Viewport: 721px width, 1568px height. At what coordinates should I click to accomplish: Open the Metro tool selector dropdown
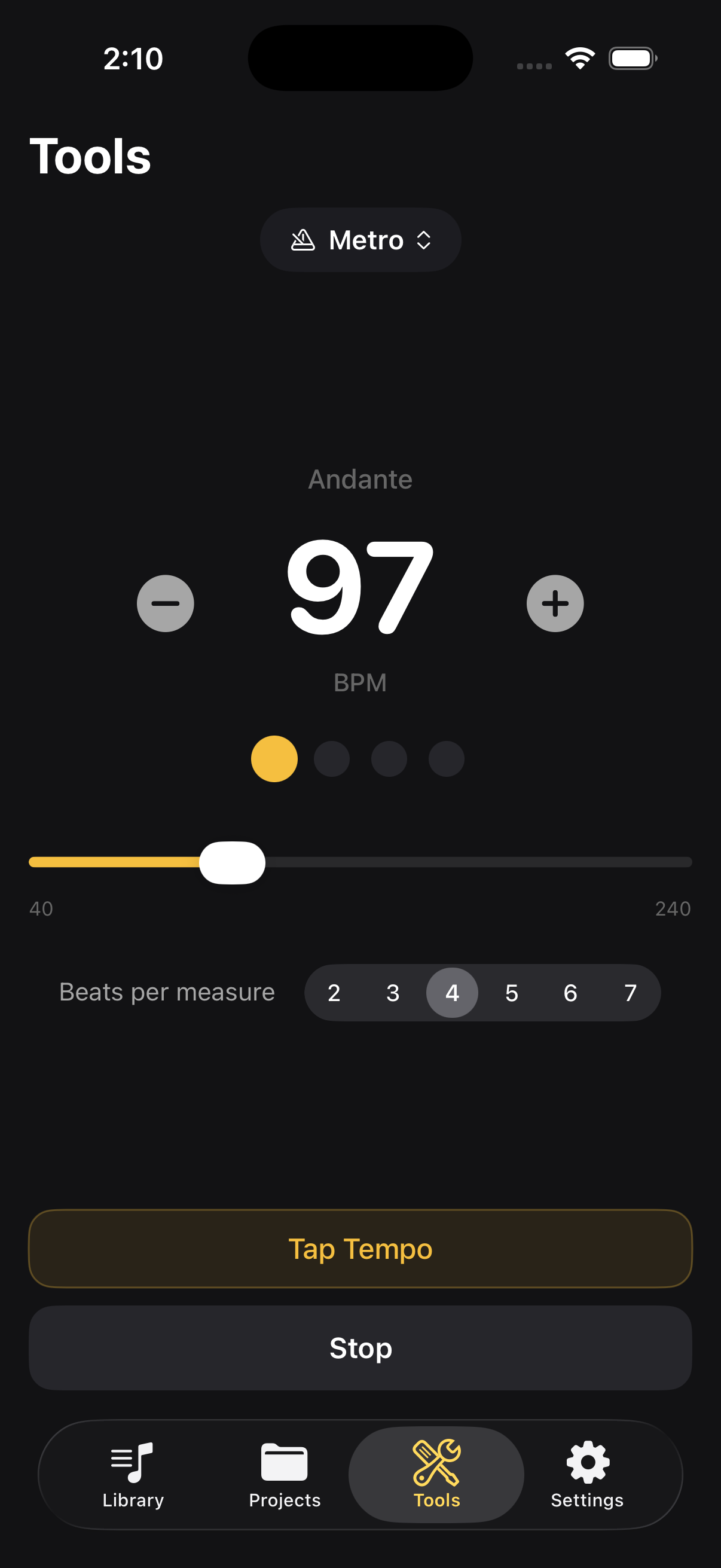360,239
